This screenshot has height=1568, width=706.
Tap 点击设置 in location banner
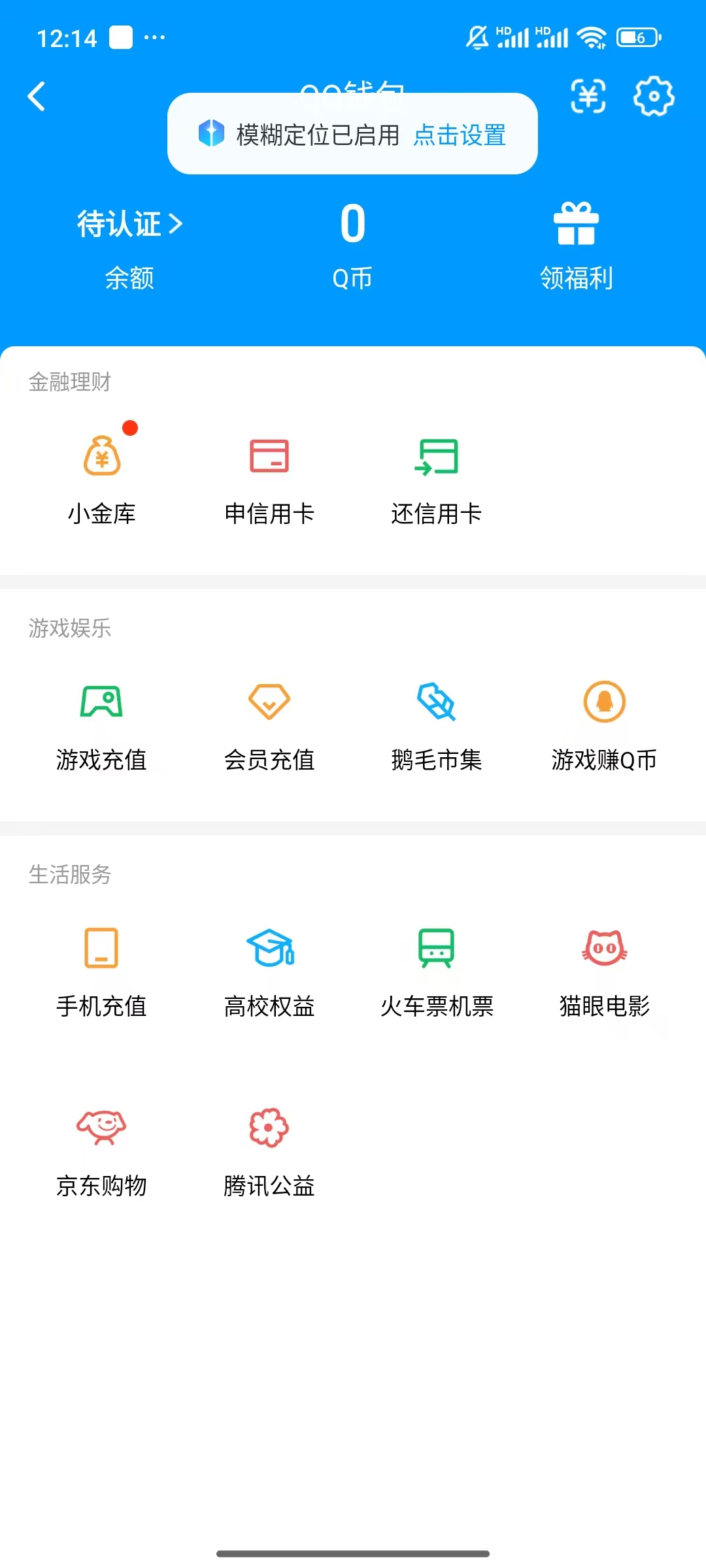458,136
